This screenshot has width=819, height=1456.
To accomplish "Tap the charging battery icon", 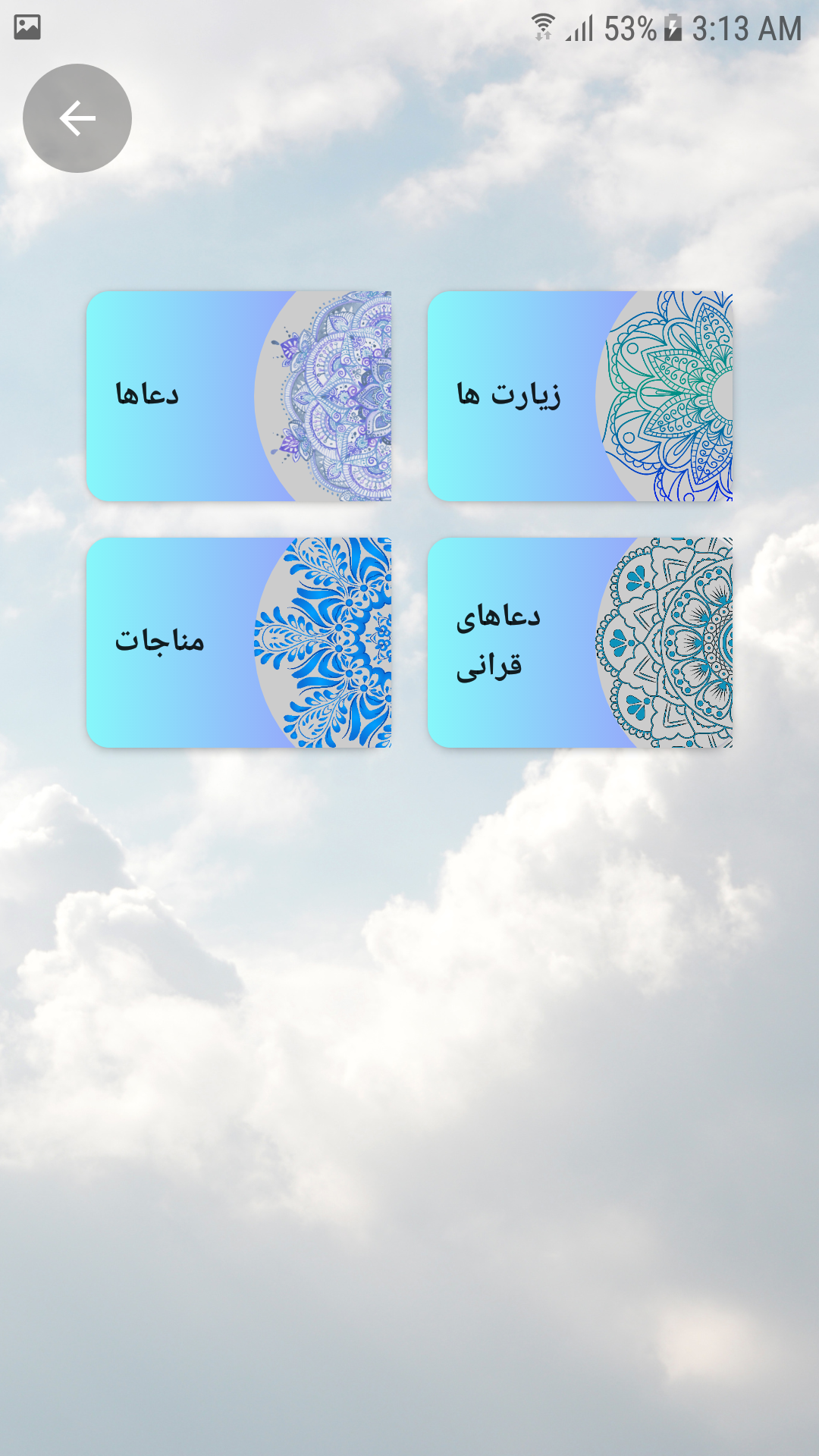I will (x=673, y=27).
